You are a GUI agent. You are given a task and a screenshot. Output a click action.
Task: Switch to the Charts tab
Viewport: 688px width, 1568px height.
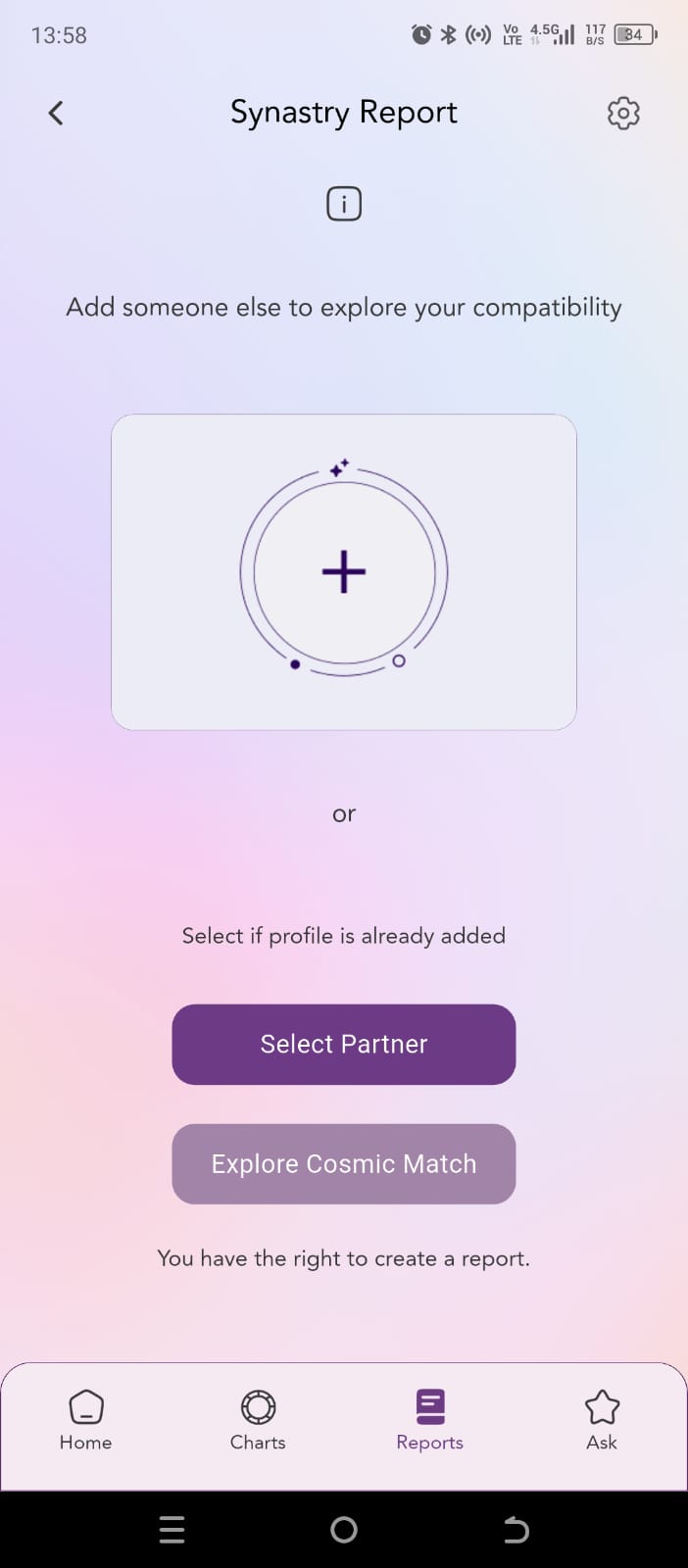coord(258,1420)
